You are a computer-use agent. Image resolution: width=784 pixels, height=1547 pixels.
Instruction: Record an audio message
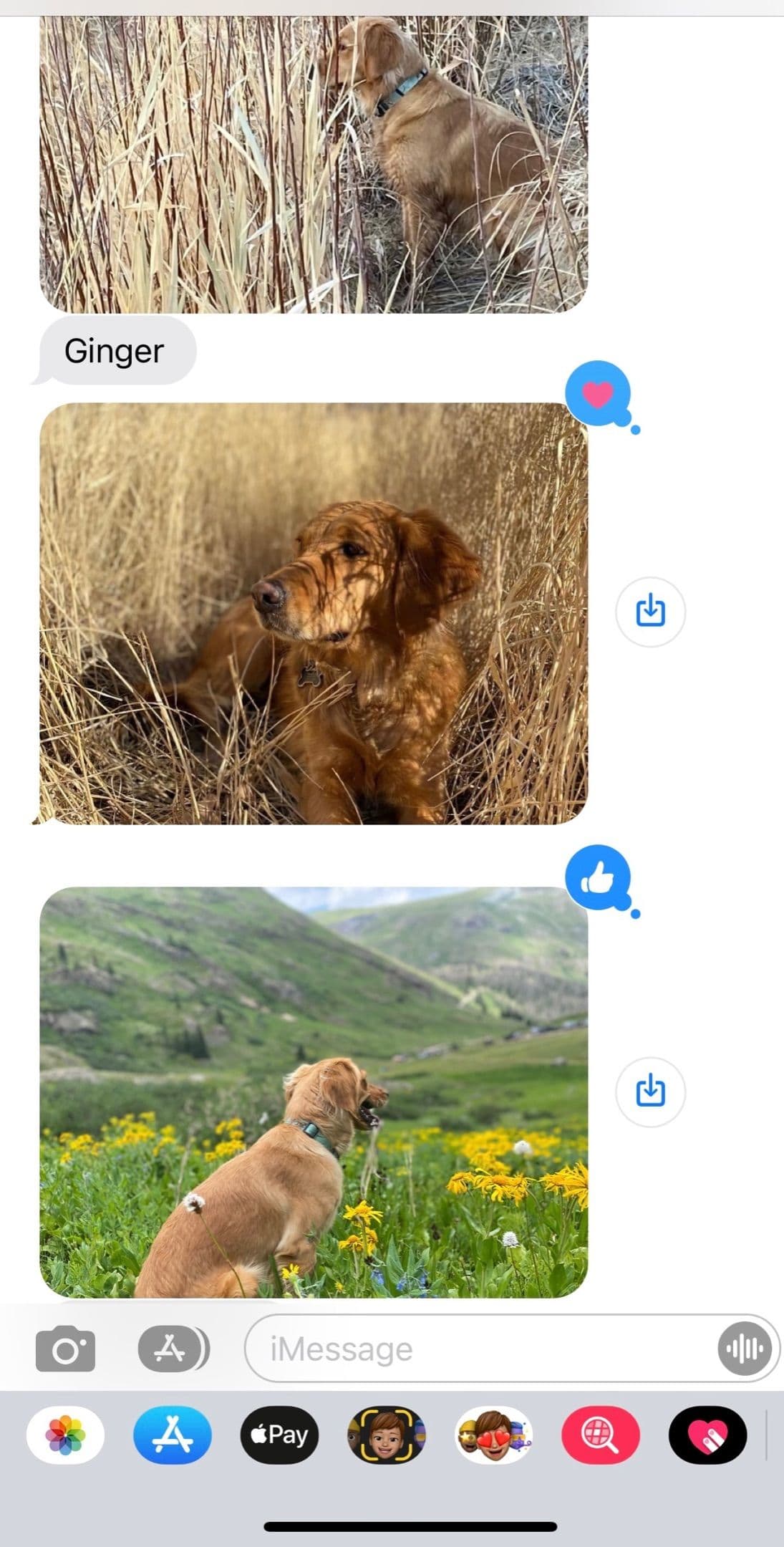pos(745,1349)
